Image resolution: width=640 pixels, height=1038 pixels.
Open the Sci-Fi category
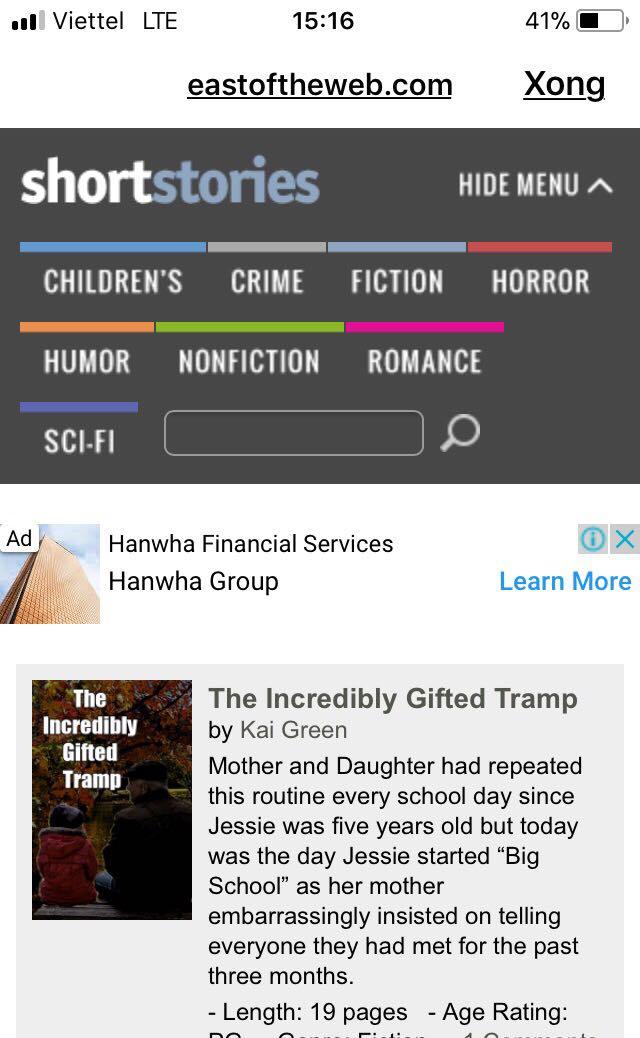tap(79, 440)
